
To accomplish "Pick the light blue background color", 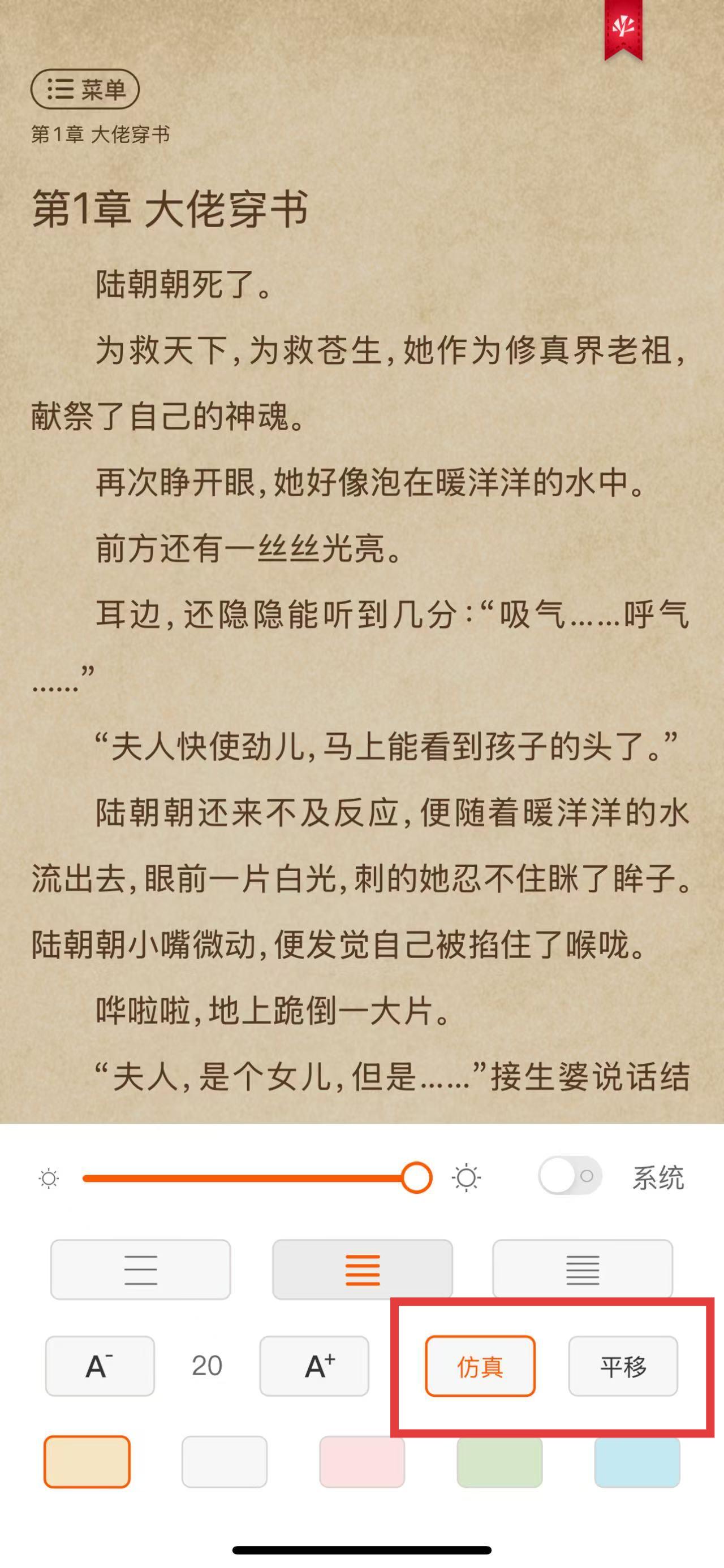I will click(637, 1462).
